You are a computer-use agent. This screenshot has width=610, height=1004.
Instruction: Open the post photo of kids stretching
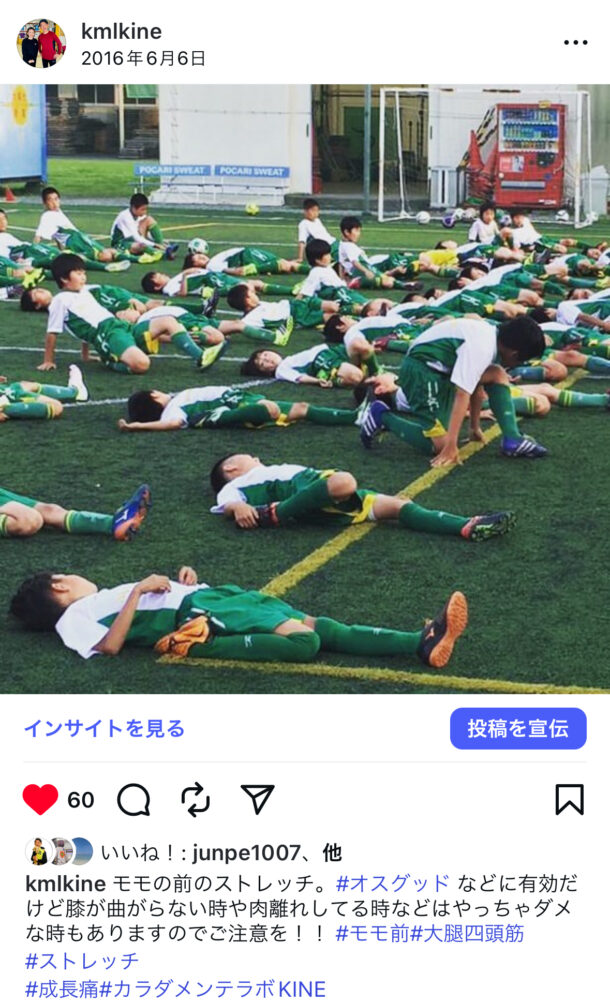tap(305, 389)
